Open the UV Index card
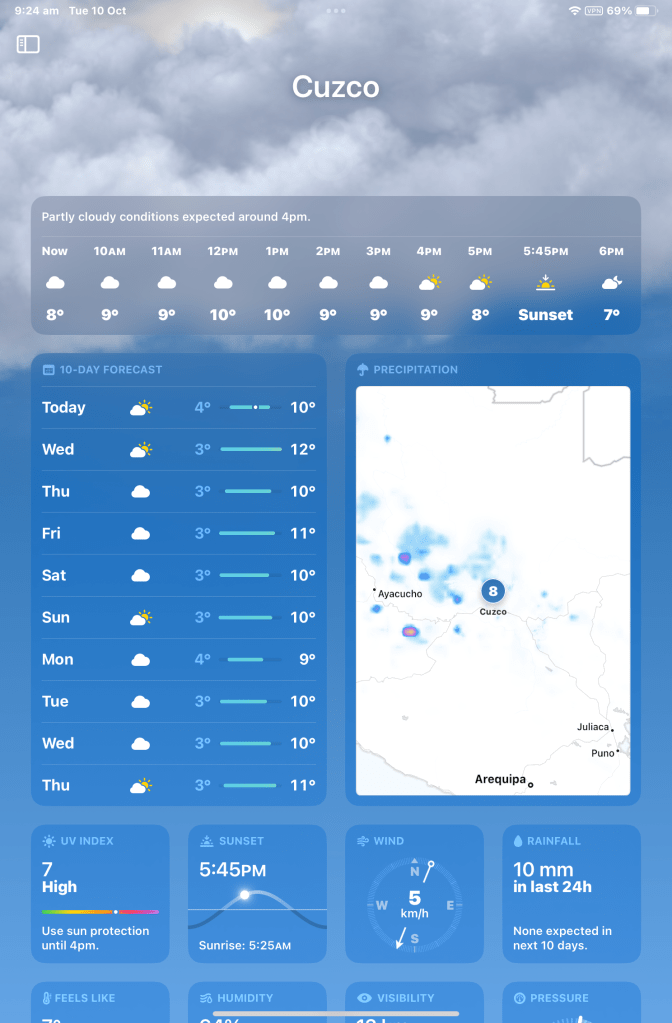 coord(100,893)
